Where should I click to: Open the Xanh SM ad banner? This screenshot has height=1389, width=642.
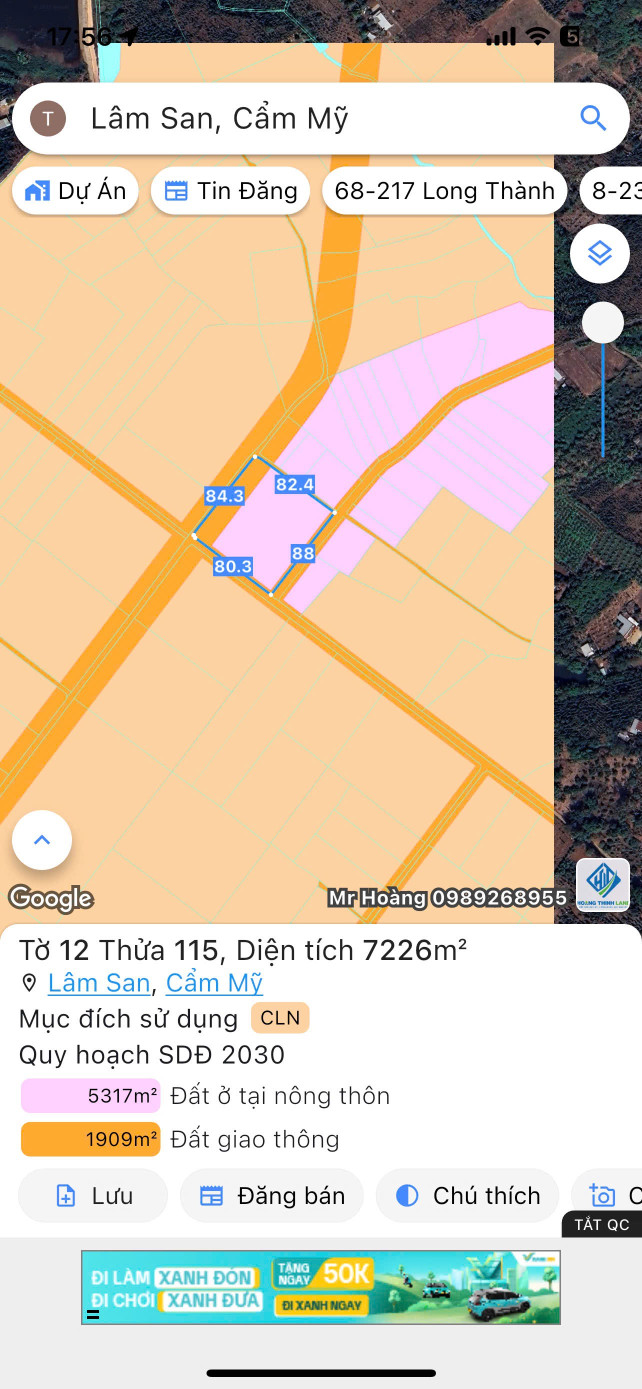320,1287
